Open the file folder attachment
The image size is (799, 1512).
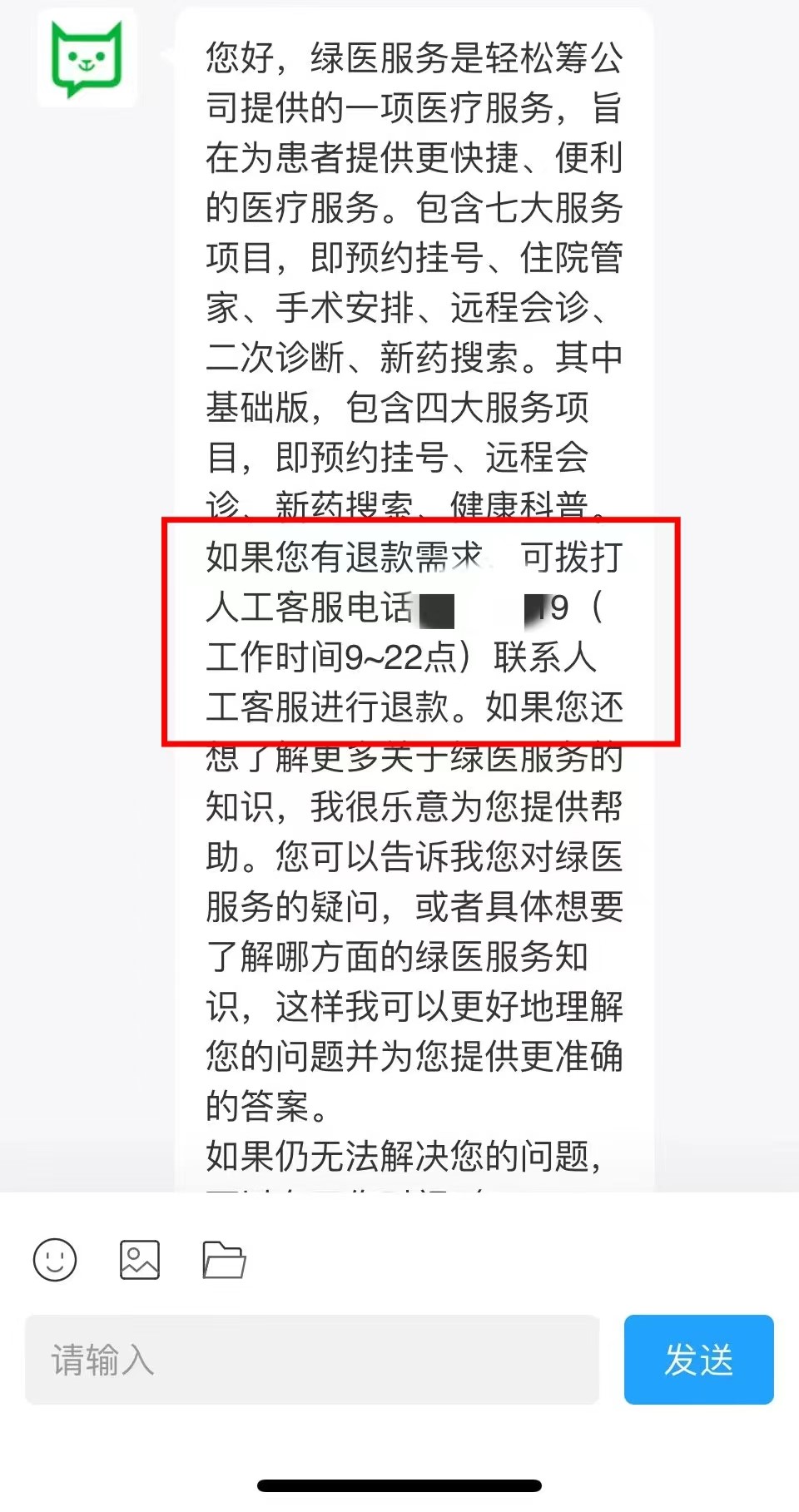point(224,1260)
